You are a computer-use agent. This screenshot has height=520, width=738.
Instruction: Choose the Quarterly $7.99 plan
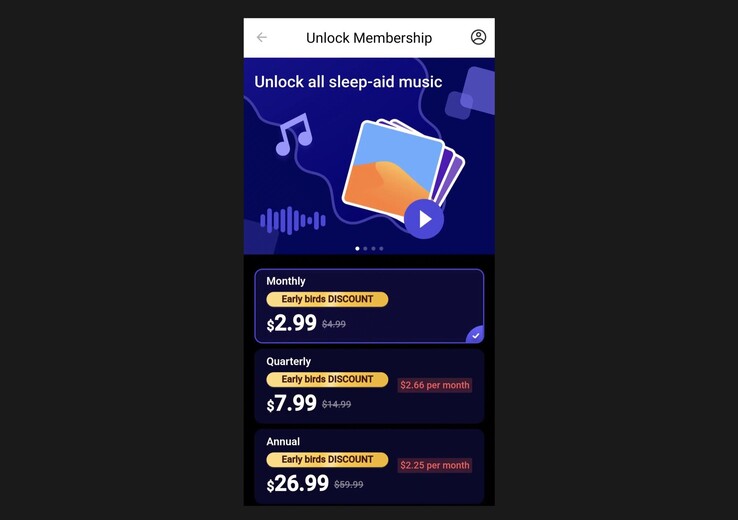click(368, 386)
